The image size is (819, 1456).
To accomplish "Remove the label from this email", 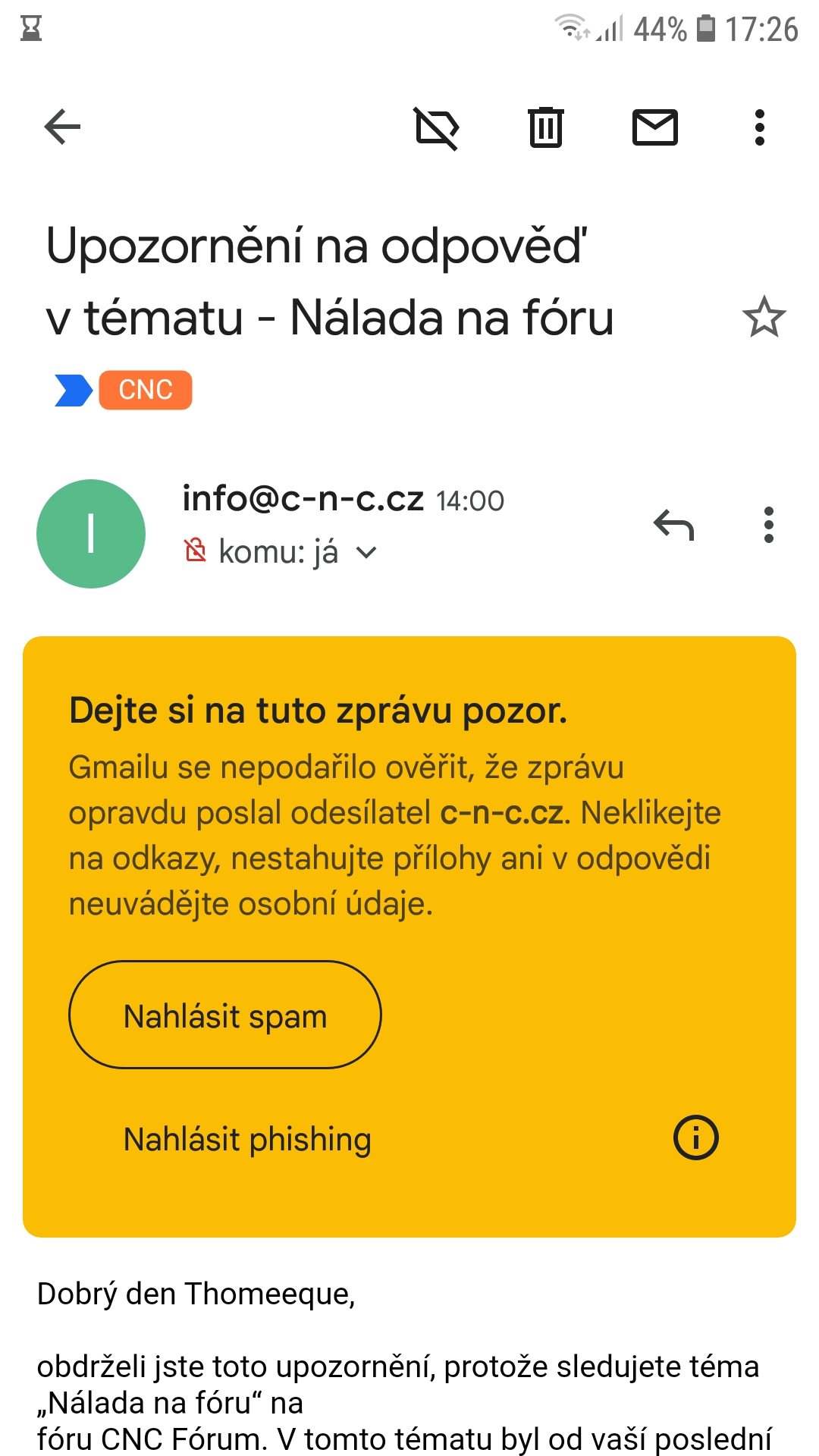I will pos(437,127).
